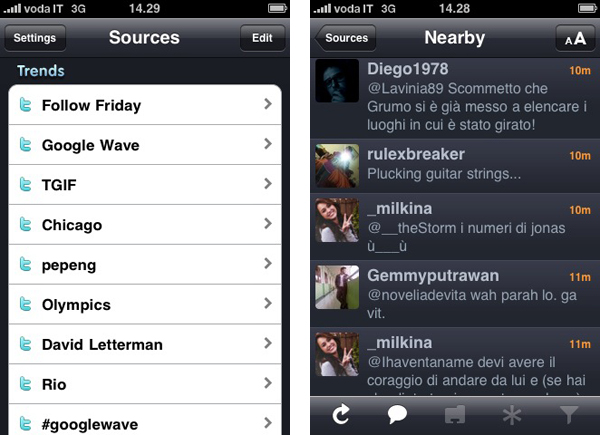
Task: Open the David Letterman trend
Action: pyautogui.click(x=145, y=345)
